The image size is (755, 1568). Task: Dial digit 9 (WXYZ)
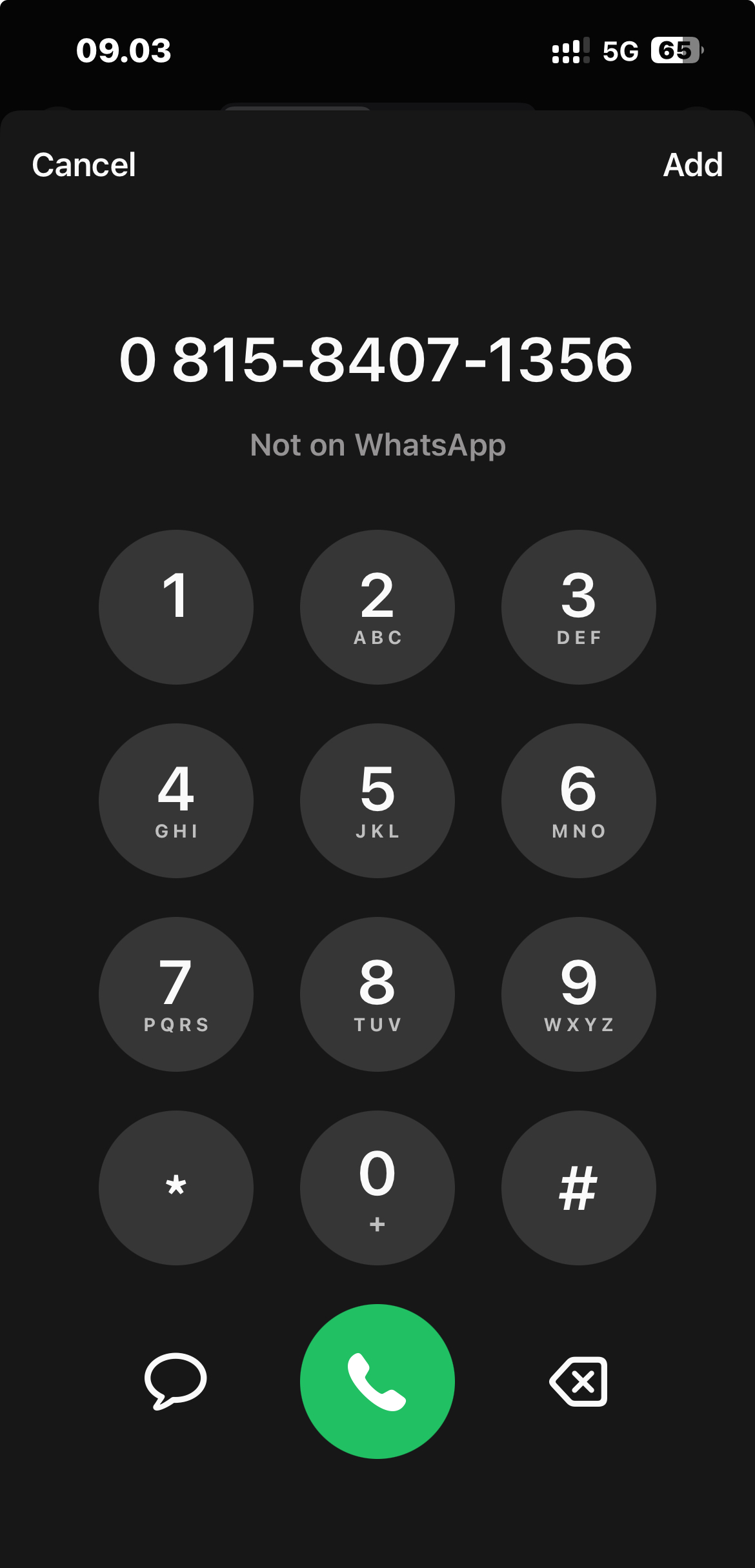[x=579, y=994]
